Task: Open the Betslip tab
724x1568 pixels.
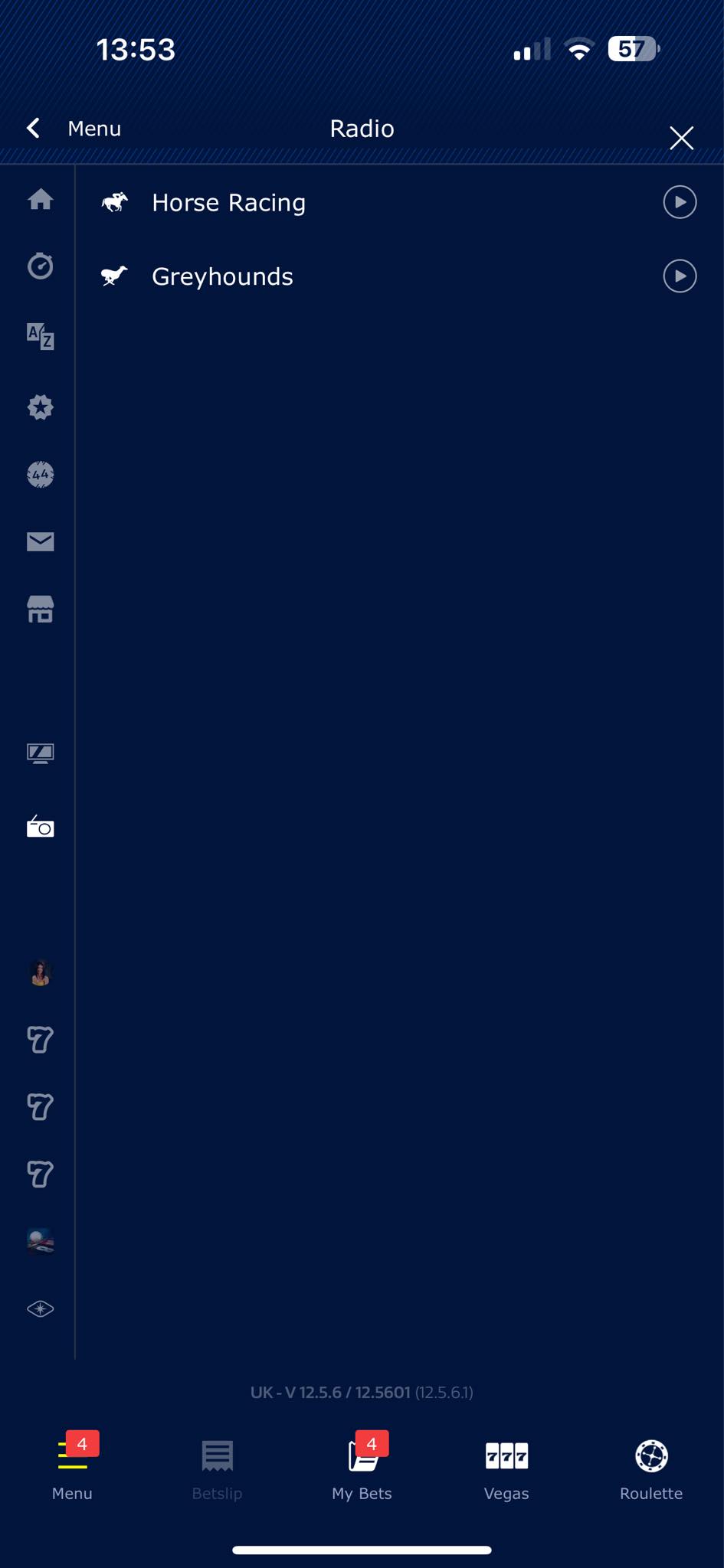Action: tap(217, 1468)
